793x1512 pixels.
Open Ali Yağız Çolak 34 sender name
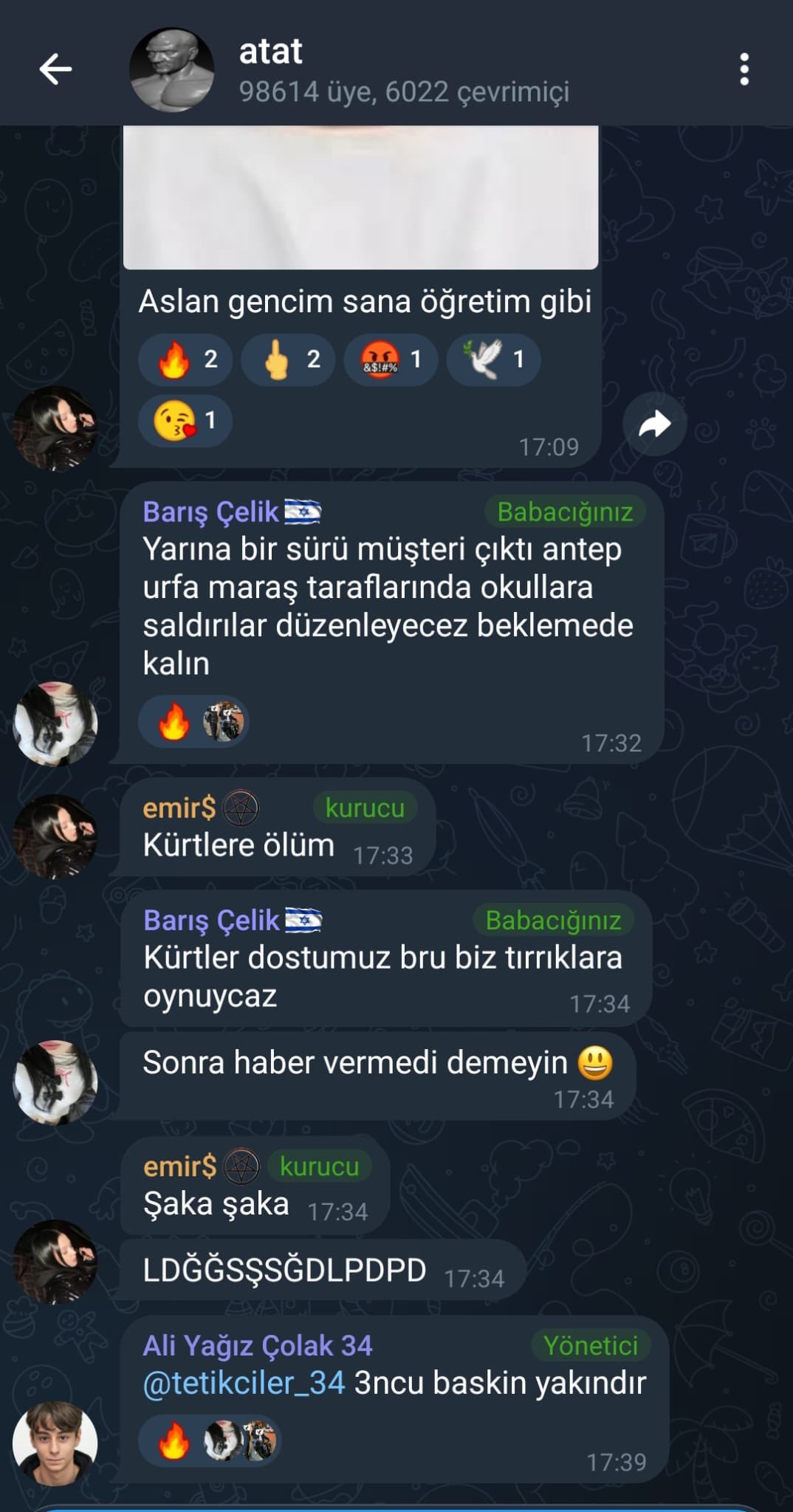click(x=257, y=1345)
